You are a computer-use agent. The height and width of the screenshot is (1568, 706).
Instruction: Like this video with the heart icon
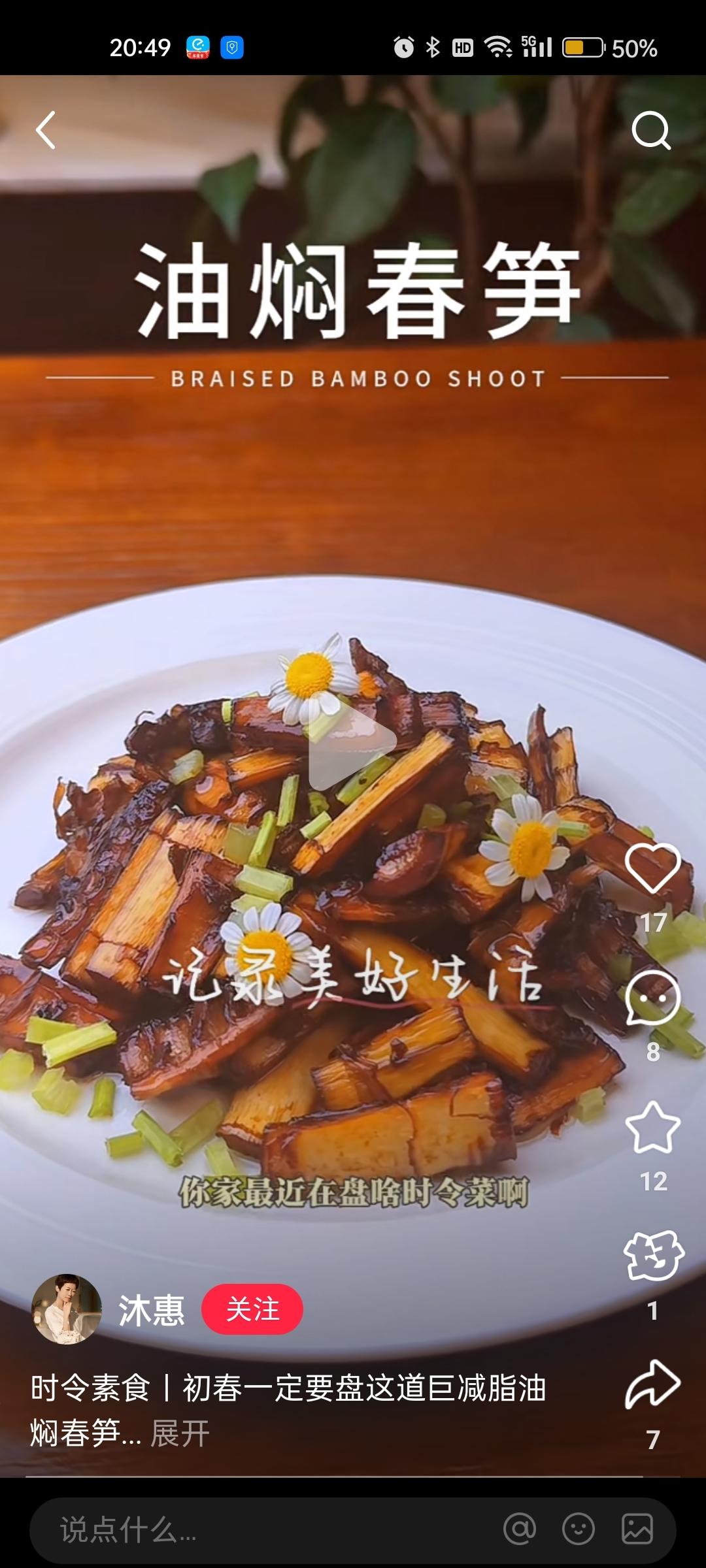tap(652, 868)
